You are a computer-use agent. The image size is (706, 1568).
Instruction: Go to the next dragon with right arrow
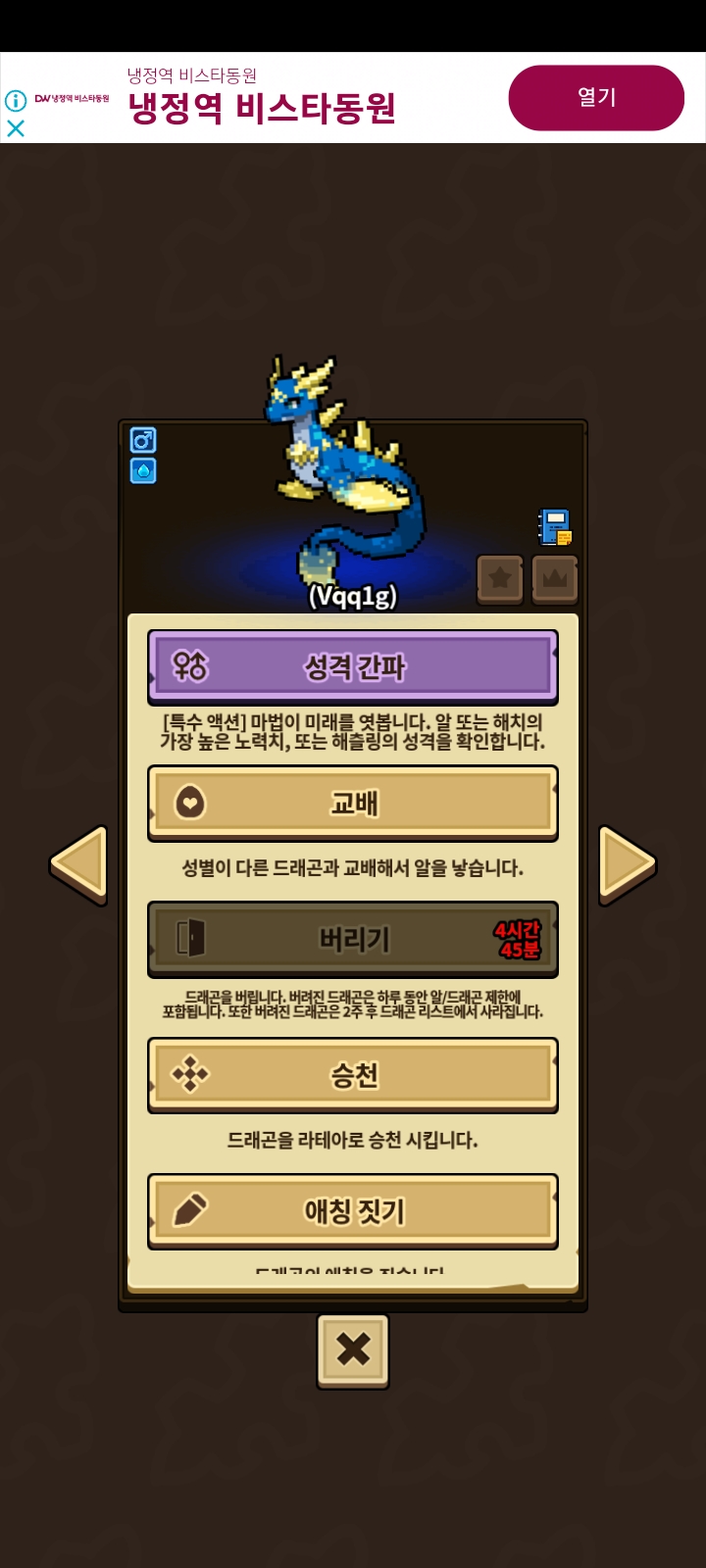pyautogui.click(x=627, y=864)
